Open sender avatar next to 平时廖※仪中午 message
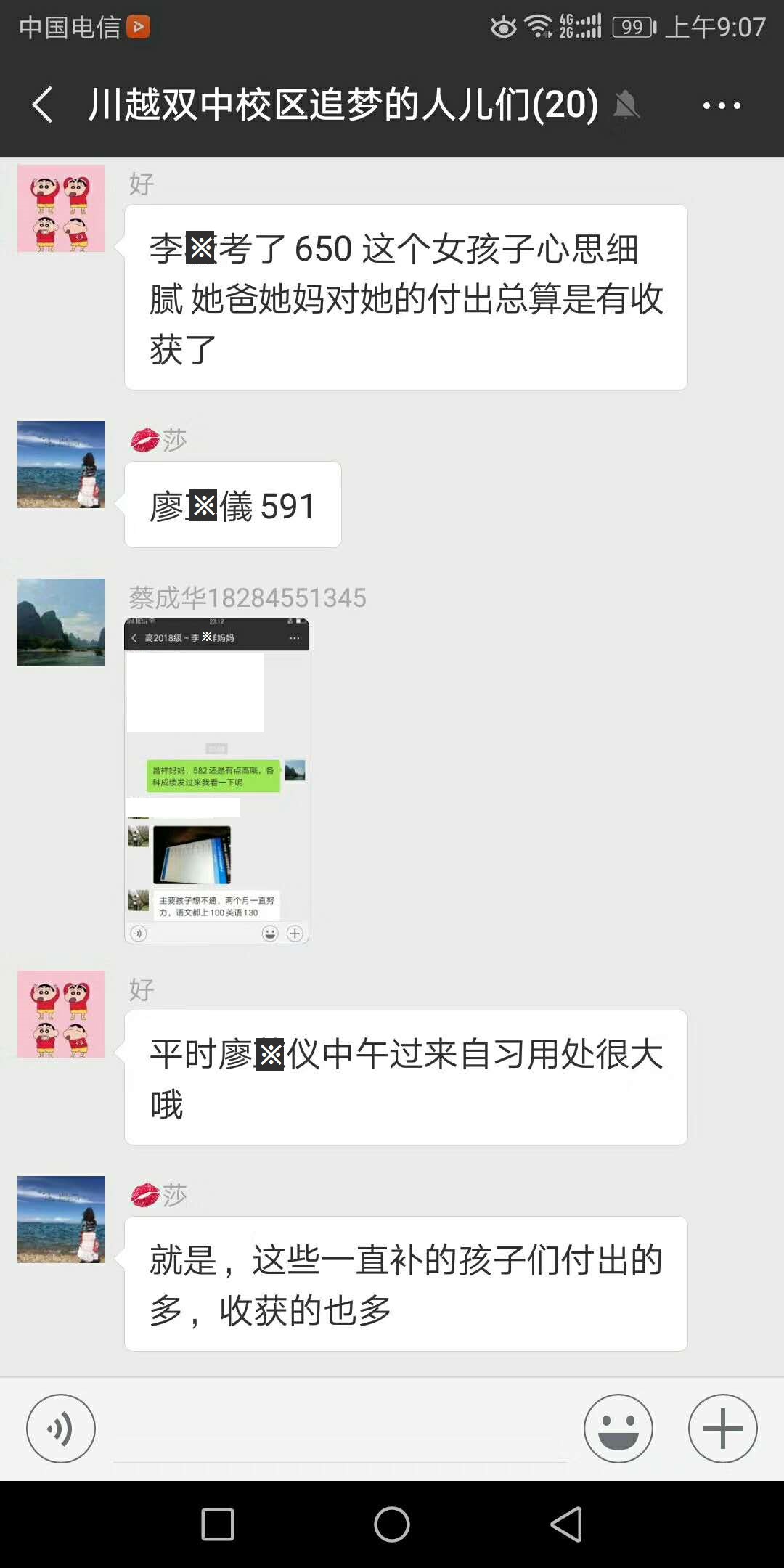Image resolution: width=784 pixels, height=1568 pixels. click(61, 1014)
